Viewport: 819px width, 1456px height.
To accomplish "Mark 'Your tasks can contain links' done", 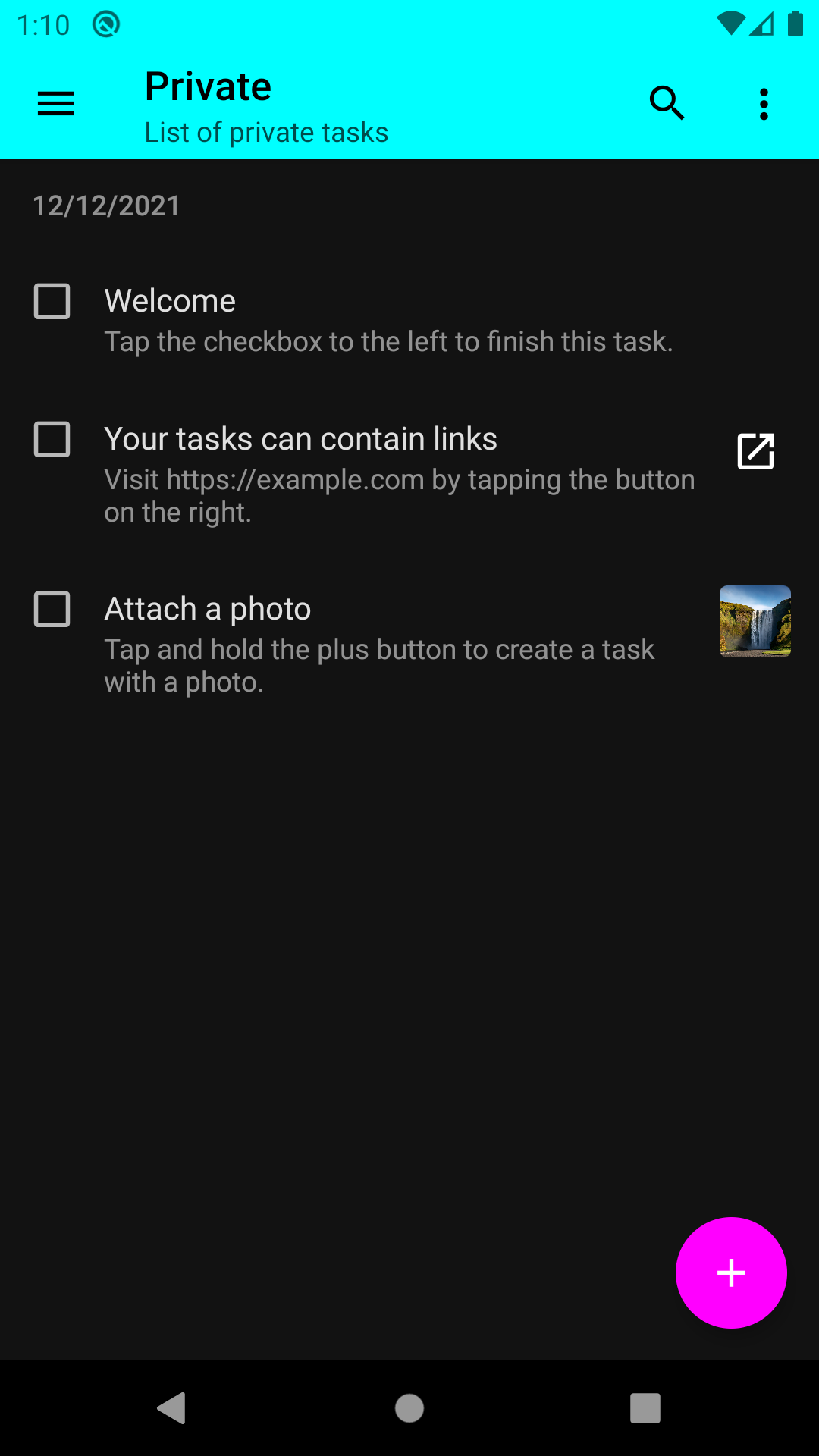I will (x=52, y=440).
